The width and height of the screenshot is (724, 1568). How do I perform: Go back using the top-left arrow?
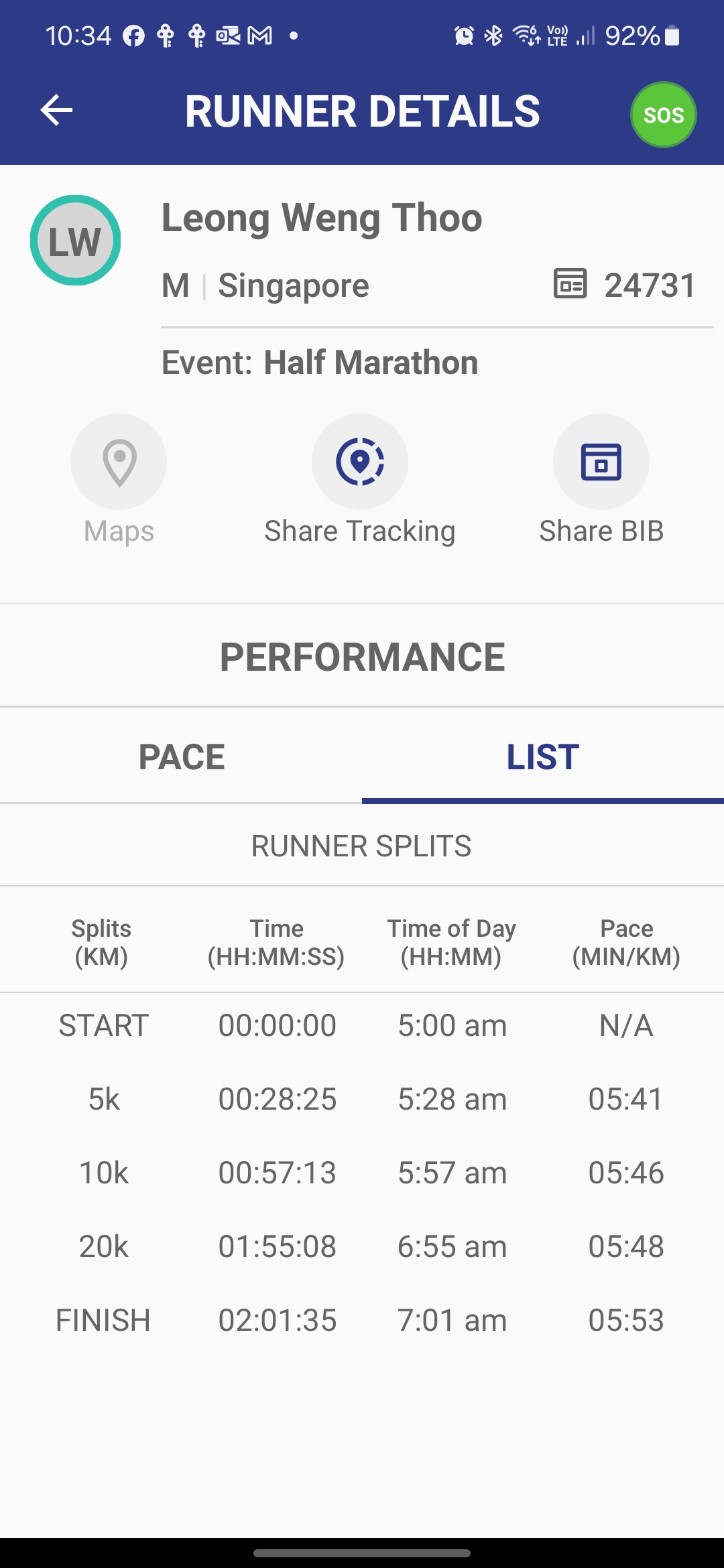tap(56, 111)
